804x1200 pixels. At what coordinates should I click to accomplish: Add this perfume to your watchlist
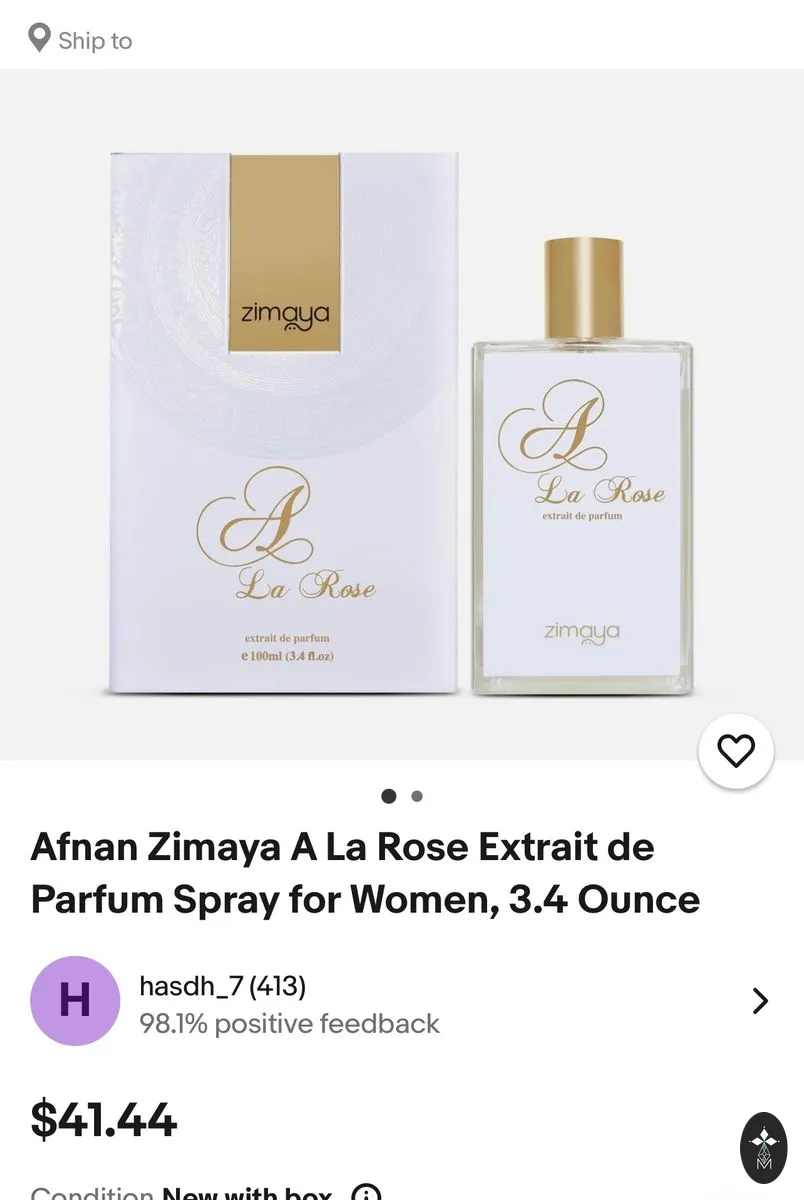click(x=736, y=751)
